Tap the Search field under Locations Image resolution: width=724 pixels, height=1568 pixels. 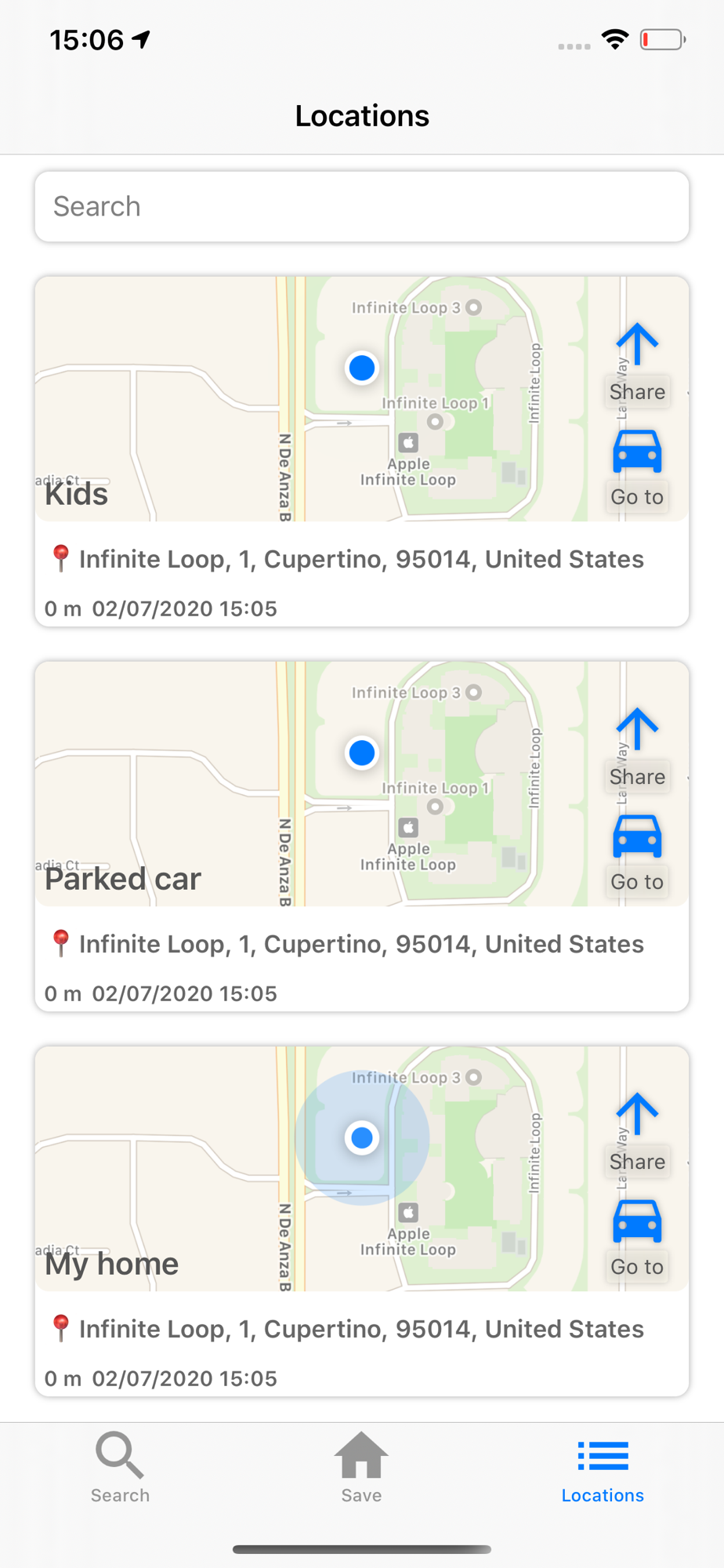coord(362,207)
